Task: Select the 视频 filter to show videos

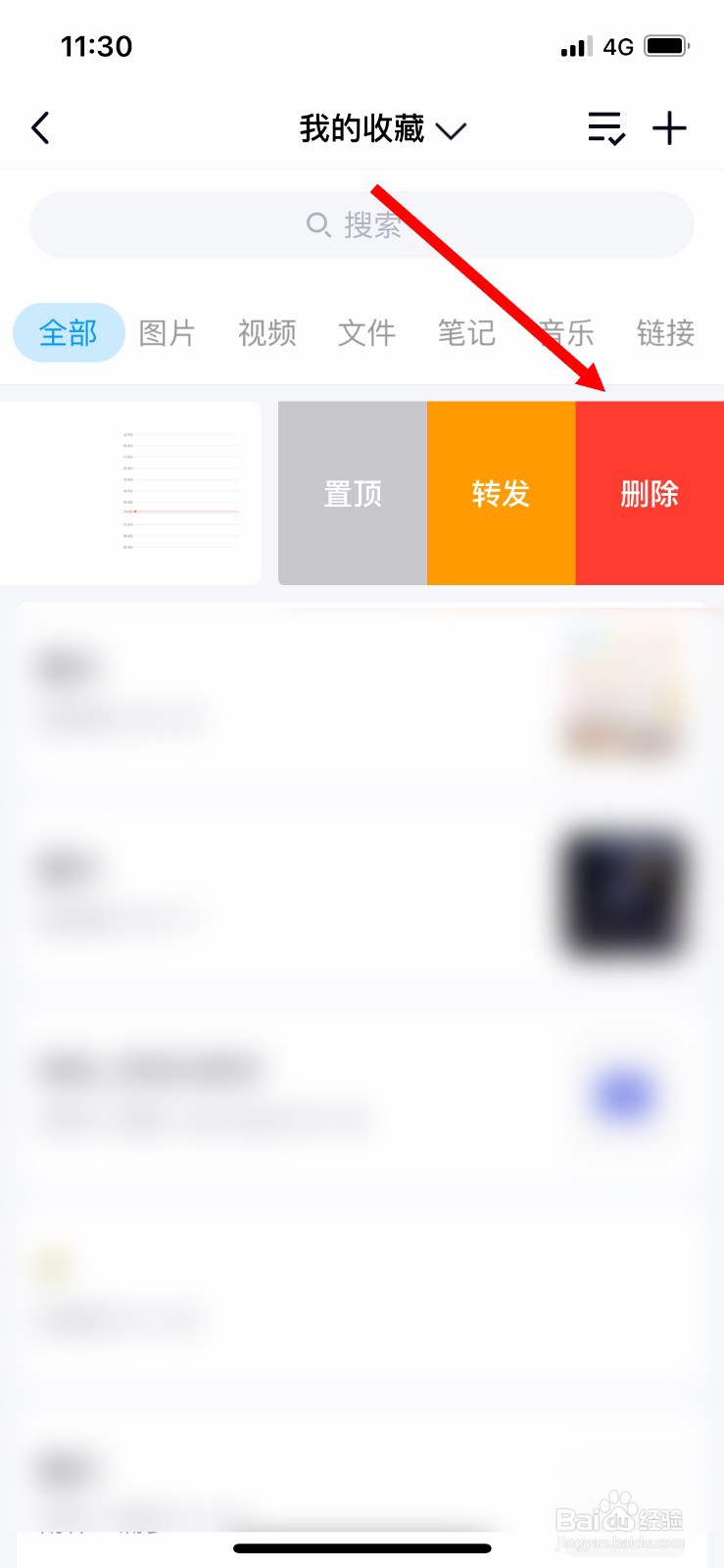Action: [x=266, y=333]
